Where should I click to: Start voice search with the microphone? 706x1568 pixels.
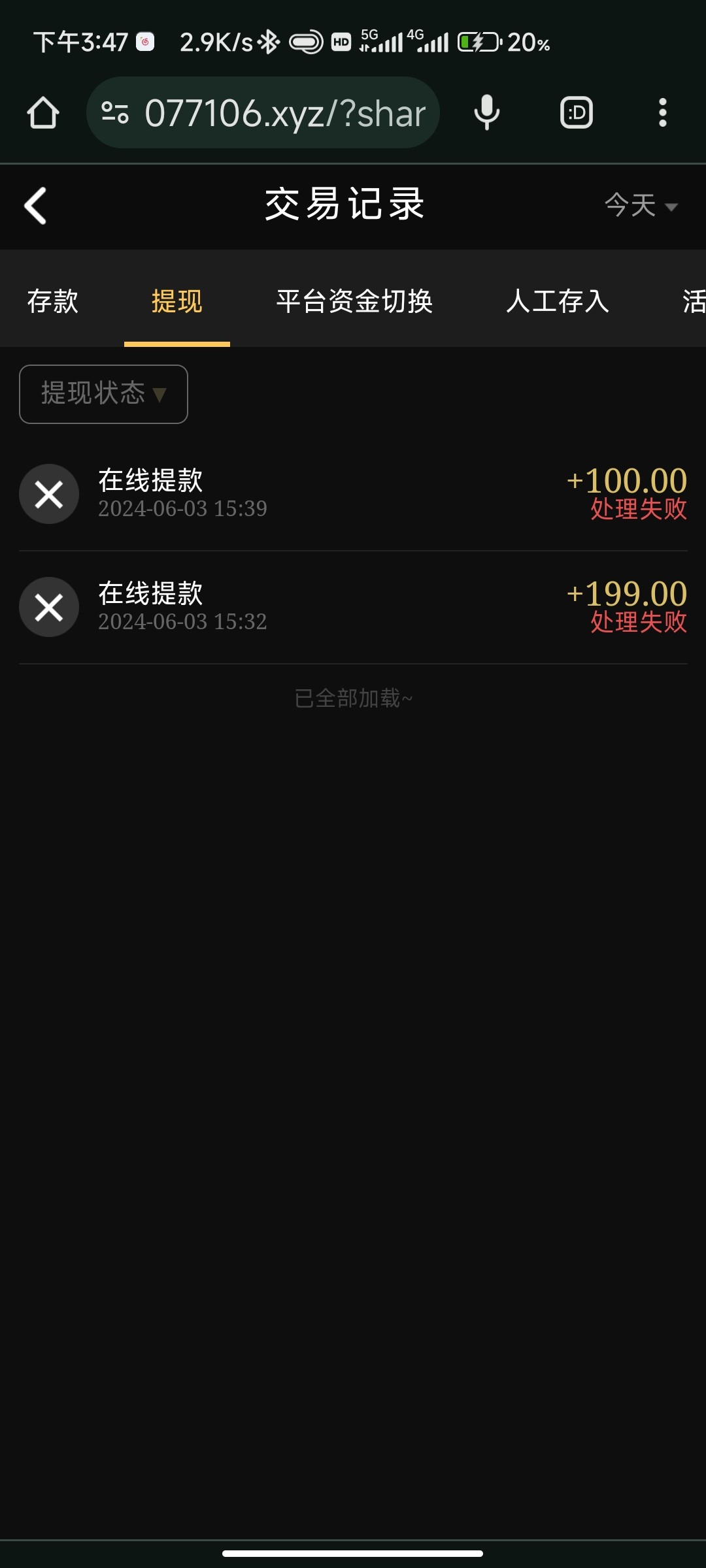pos(487,112)
